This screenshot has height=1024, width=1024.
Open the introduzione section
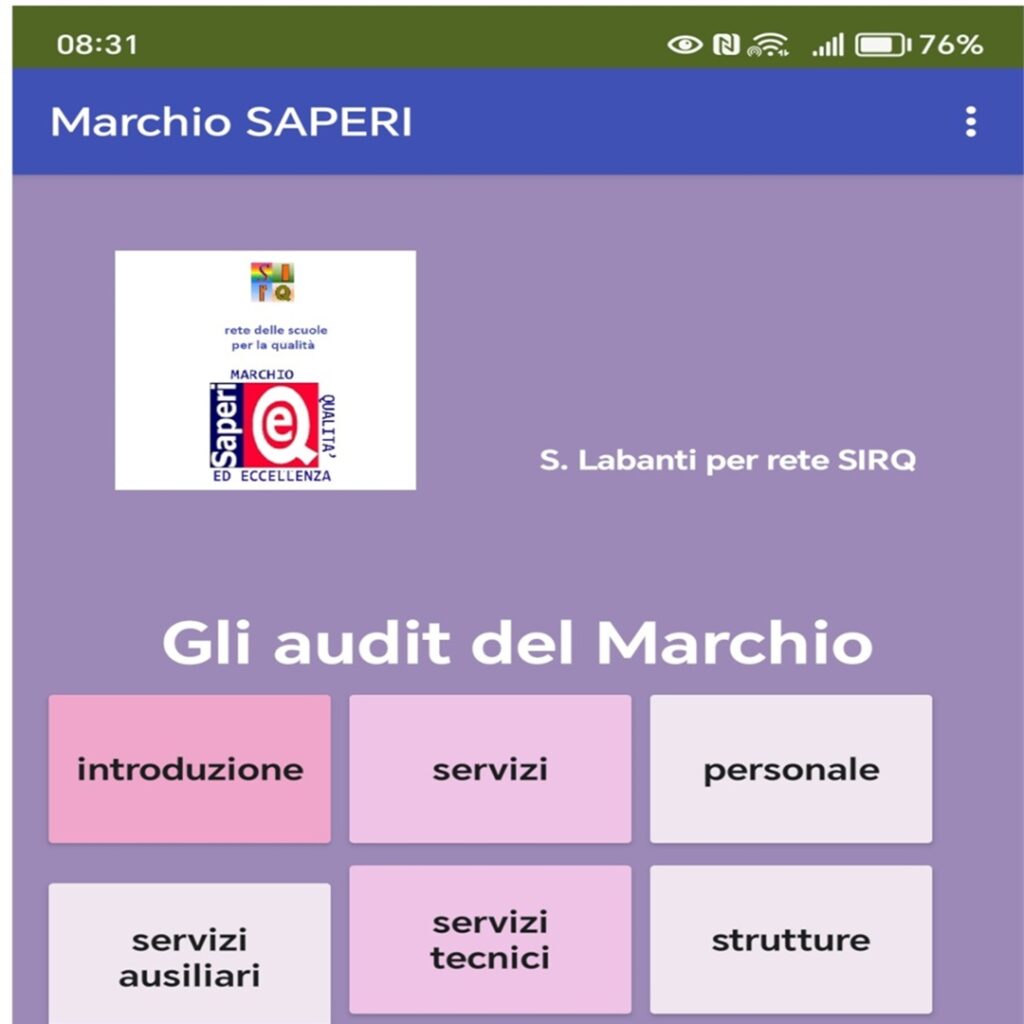190,769
